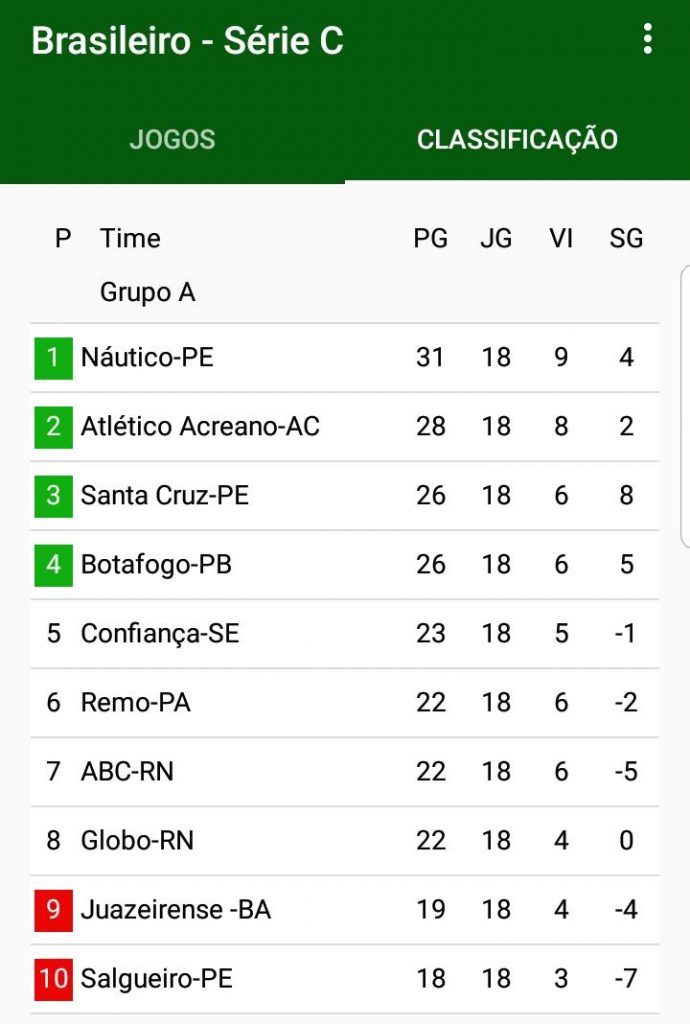Select the Classificação tab

coord(517,139)
